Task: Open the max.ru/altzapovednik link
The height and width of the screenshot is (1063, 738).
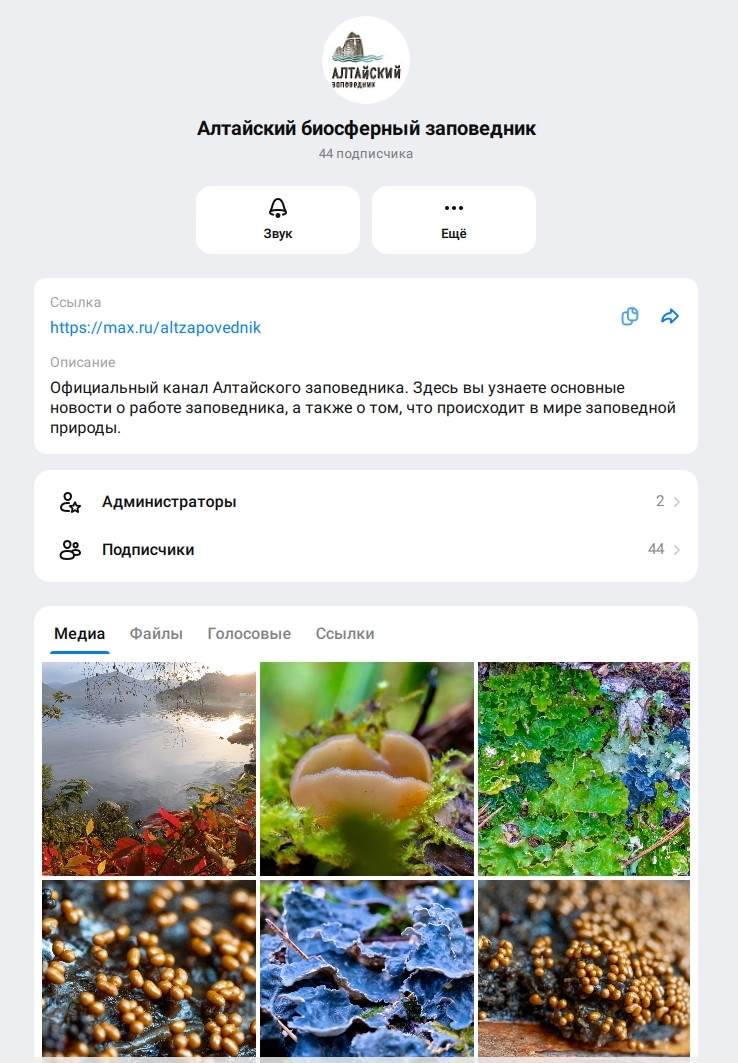Action: (x=155, y=327)
